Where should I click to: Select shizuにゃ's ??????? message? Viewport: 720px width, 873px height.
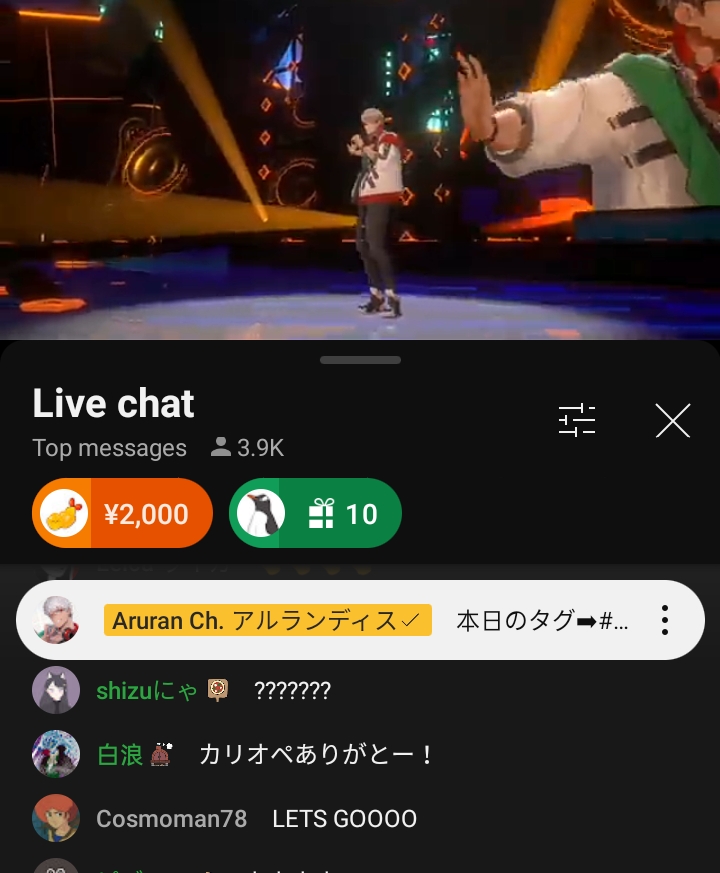point(292,690)
